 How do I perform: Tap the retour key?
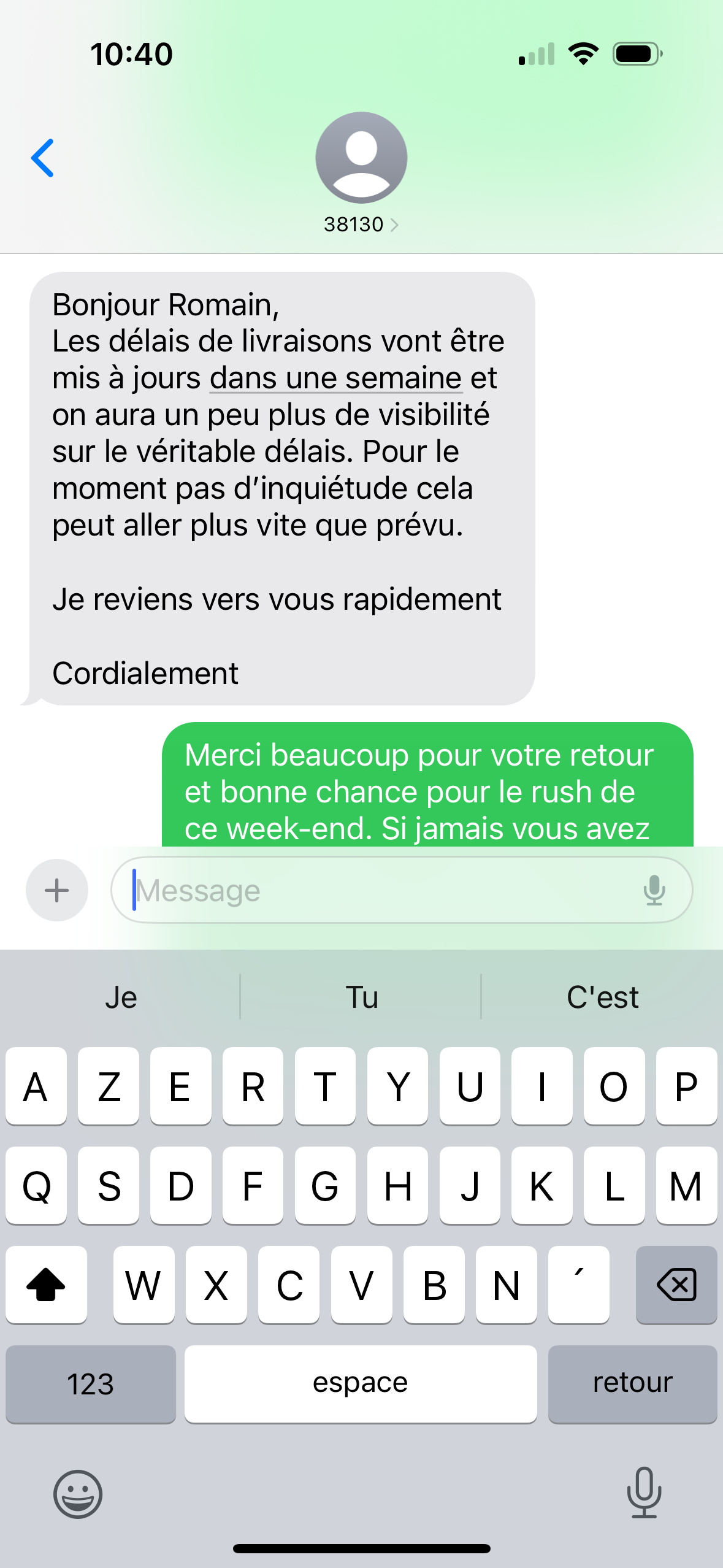point(633,1384)
